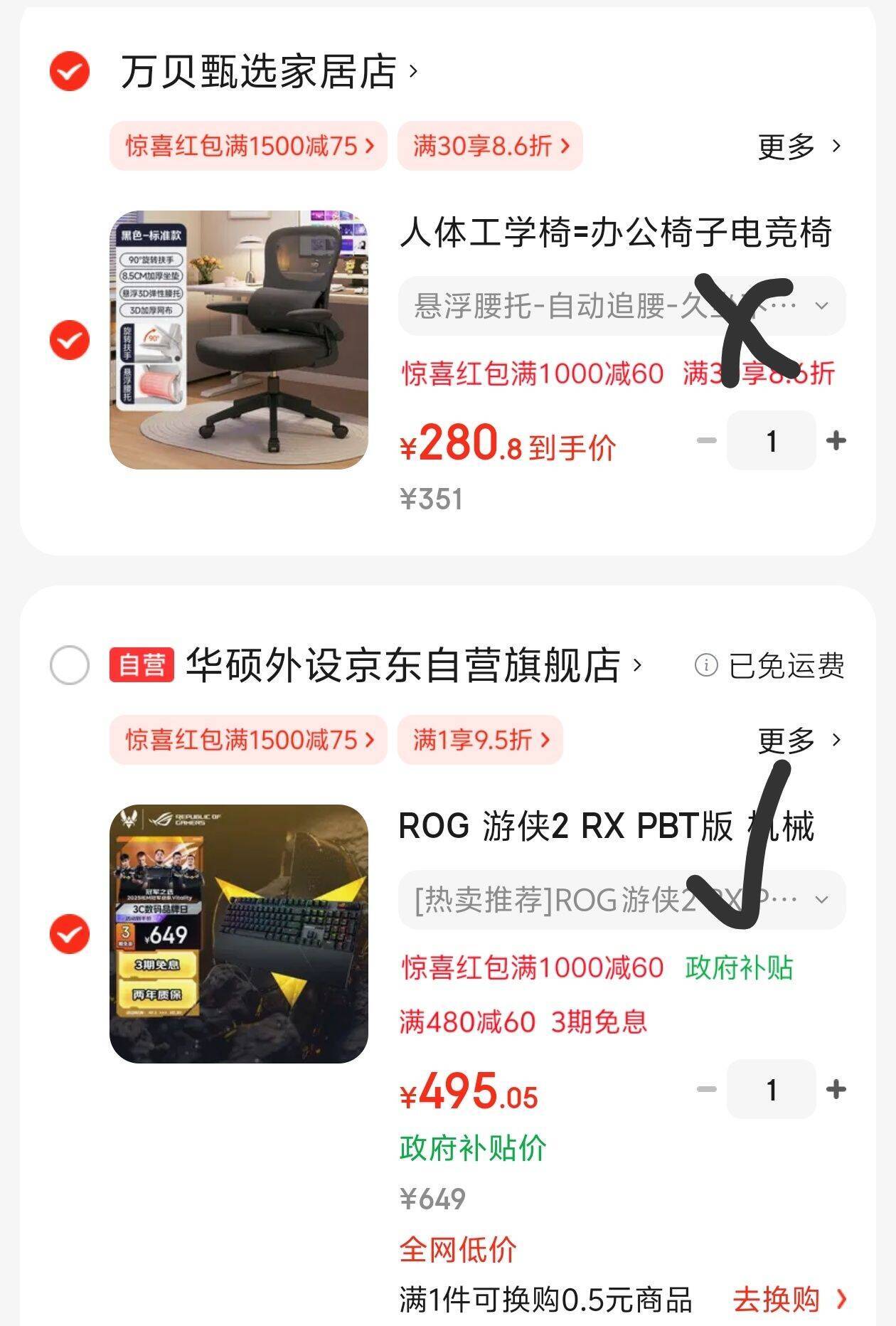The height and width of the screenshot is (1326, 896).
Task: Open the 人体工学椅 product image
Action: [x=239, y=340]
